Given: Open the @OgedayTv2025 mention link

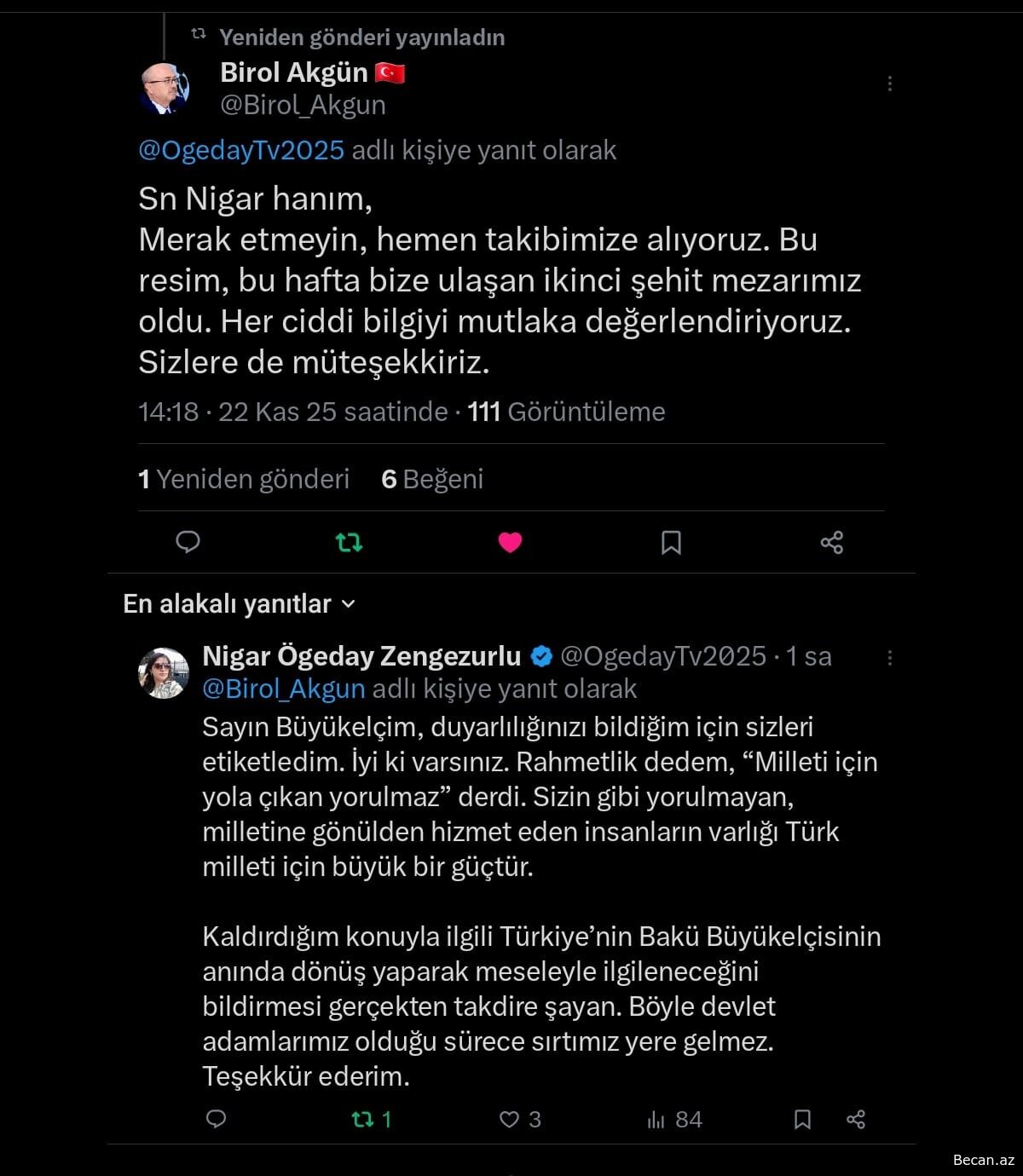Looking at the screenshot, I should tap(241, 151).
